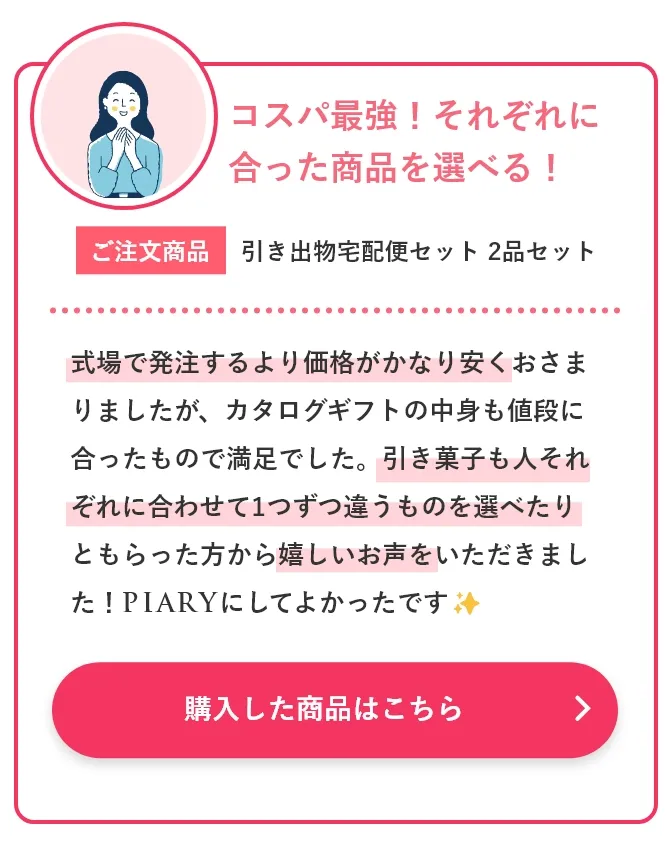The height and width of the screenshot is (860, 670).
Task: Open the 購入した商品はこちら button
Action: pos(334,709)
